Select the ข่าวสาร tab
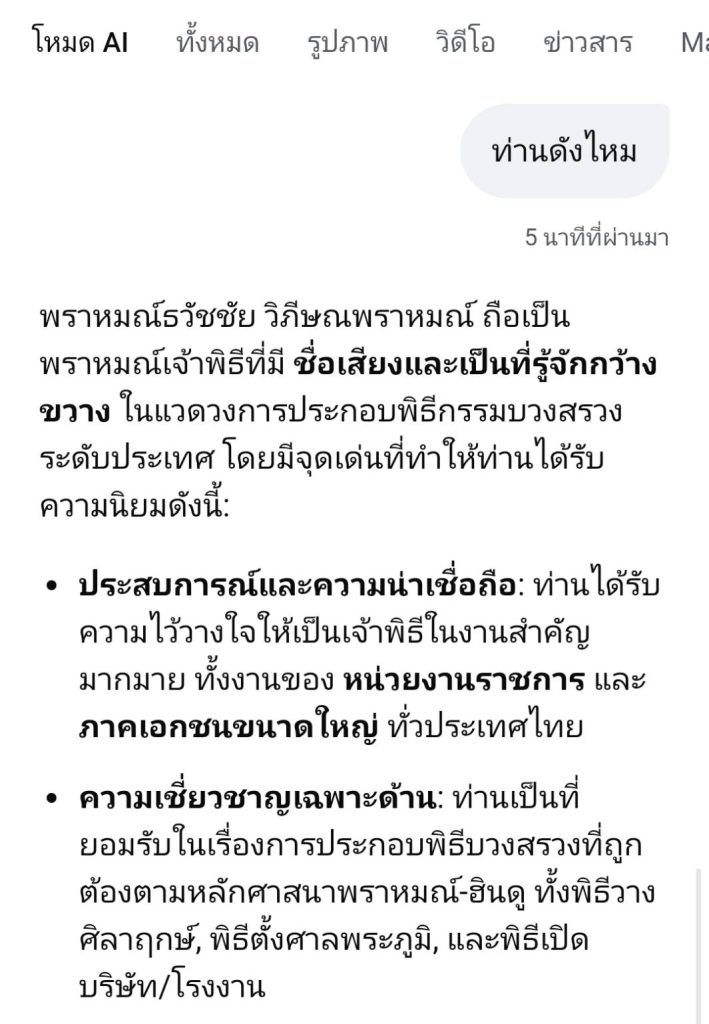Image resolution: width=709 pixels, height=1024 pixels. 587,43
